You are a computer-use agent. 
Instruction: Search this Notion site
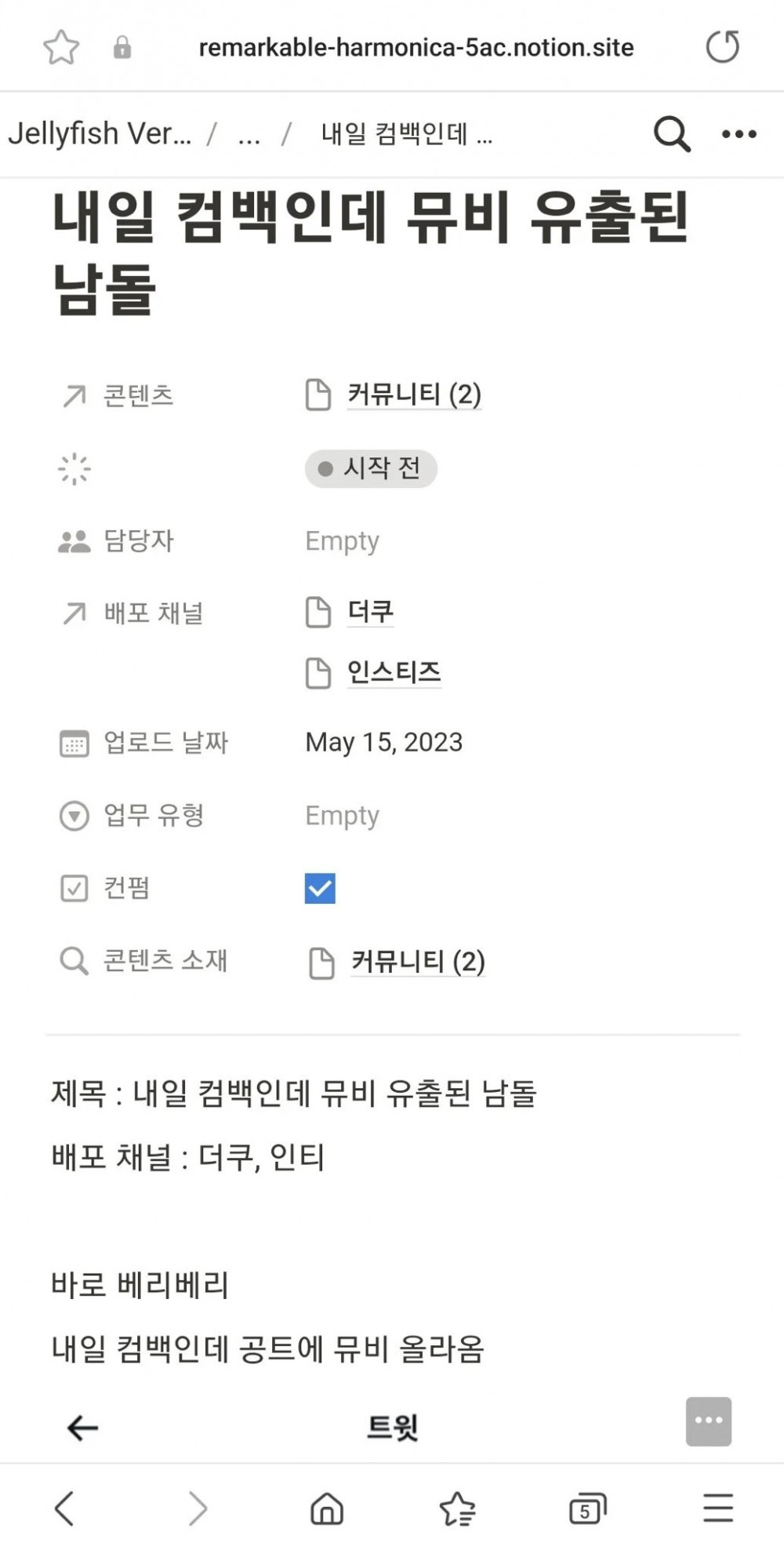(x=672, y=134)
